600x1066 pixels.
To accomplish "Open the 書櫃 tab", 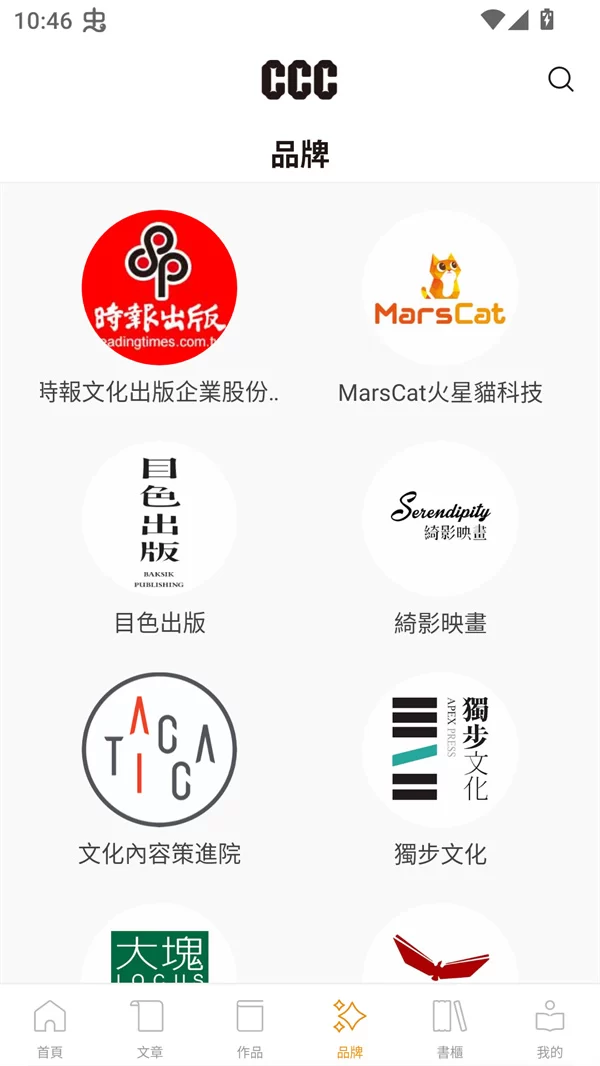I will (x=450, y=1027).
